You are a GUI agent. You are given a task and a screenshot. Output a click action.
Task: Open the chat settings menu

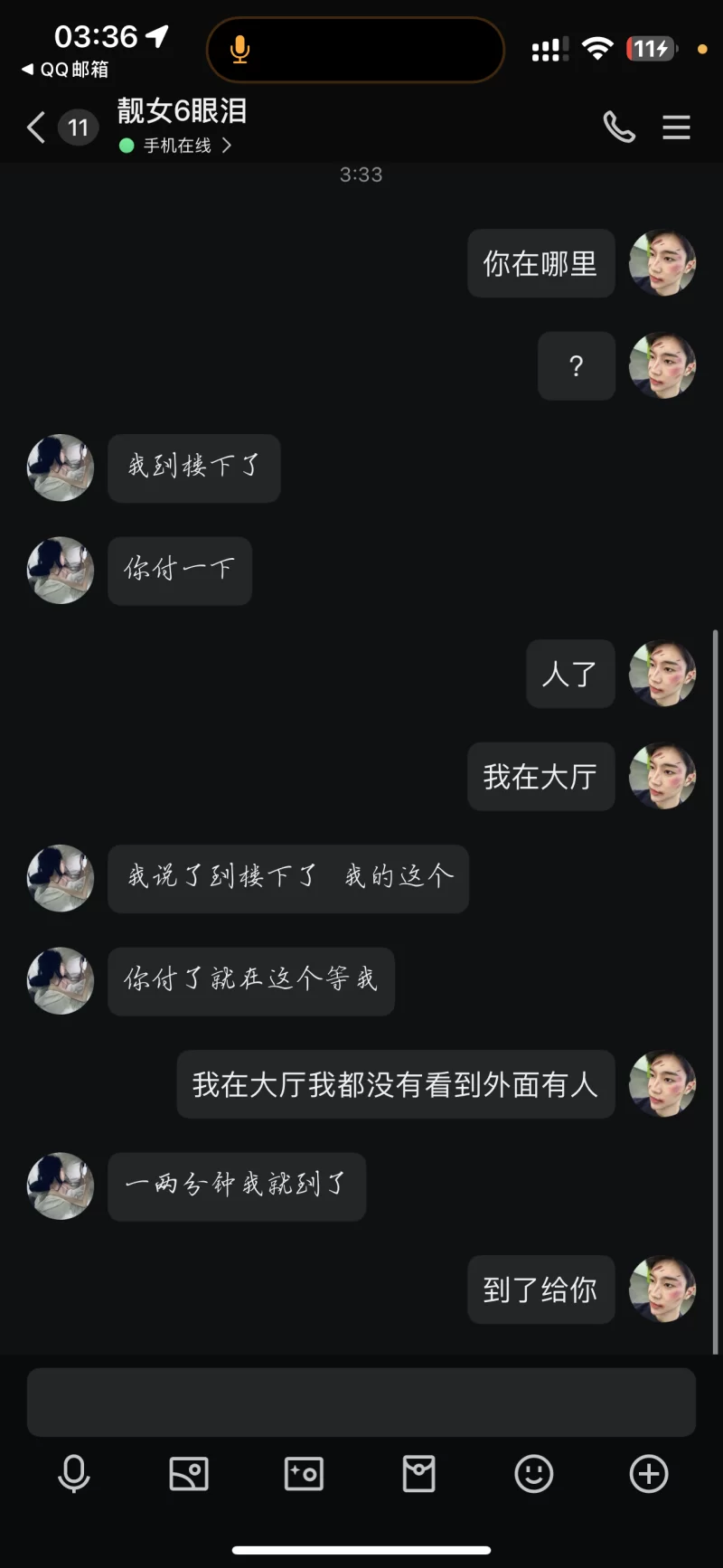tap(676, 128)
